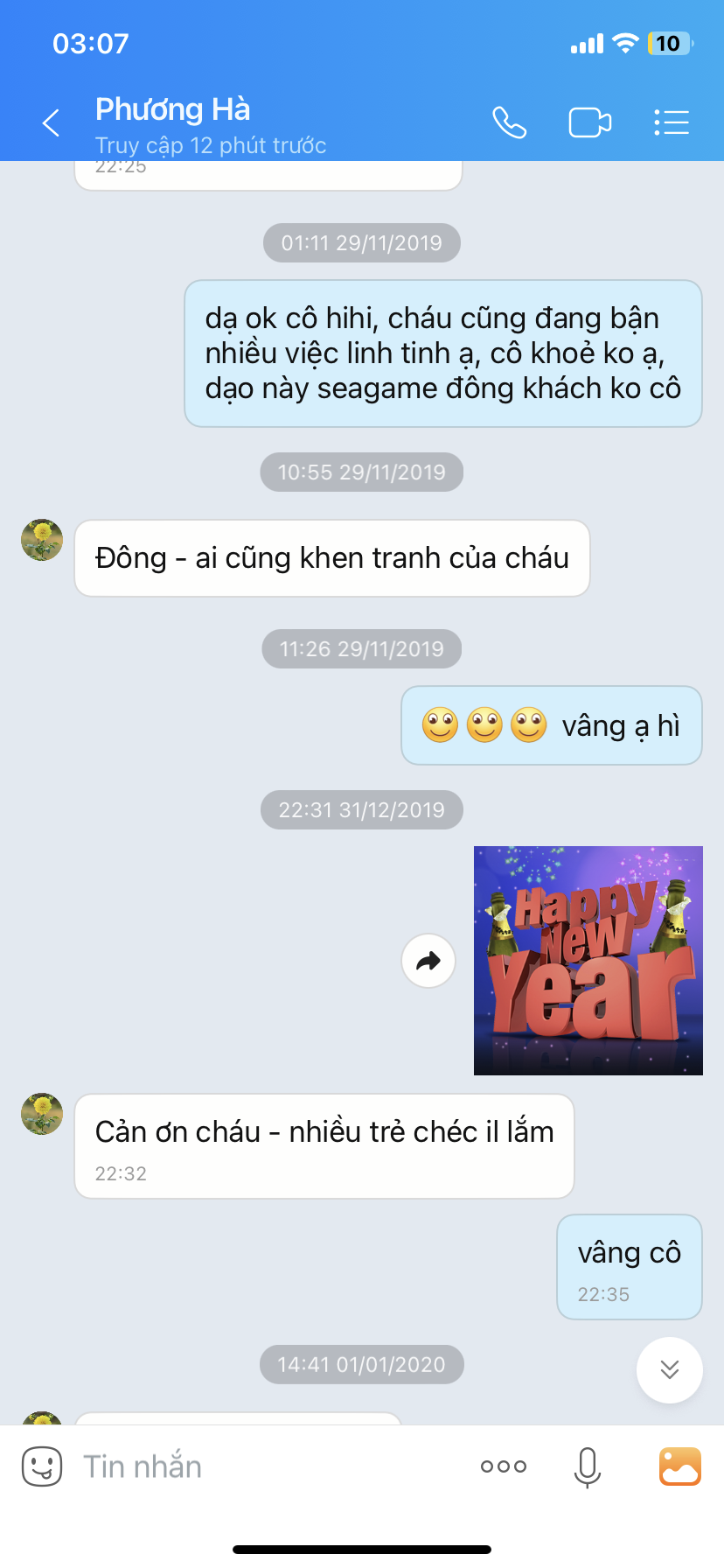
Task: Open the conversation options menu
Action: coord(672,122)
